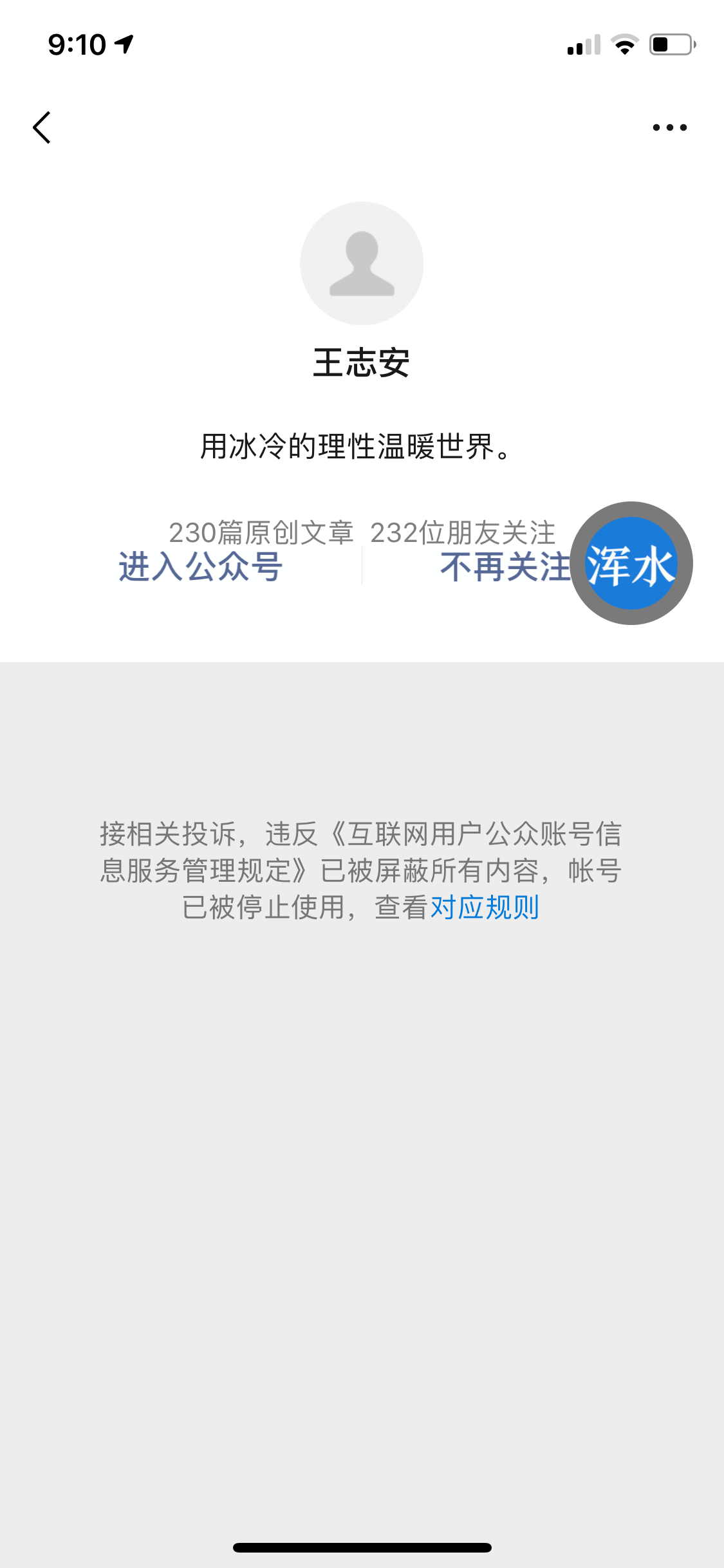Tap 进入公众号 to enter the account
The height and width of the screenshot is (1568, 724).
click(x=200, y=566)
